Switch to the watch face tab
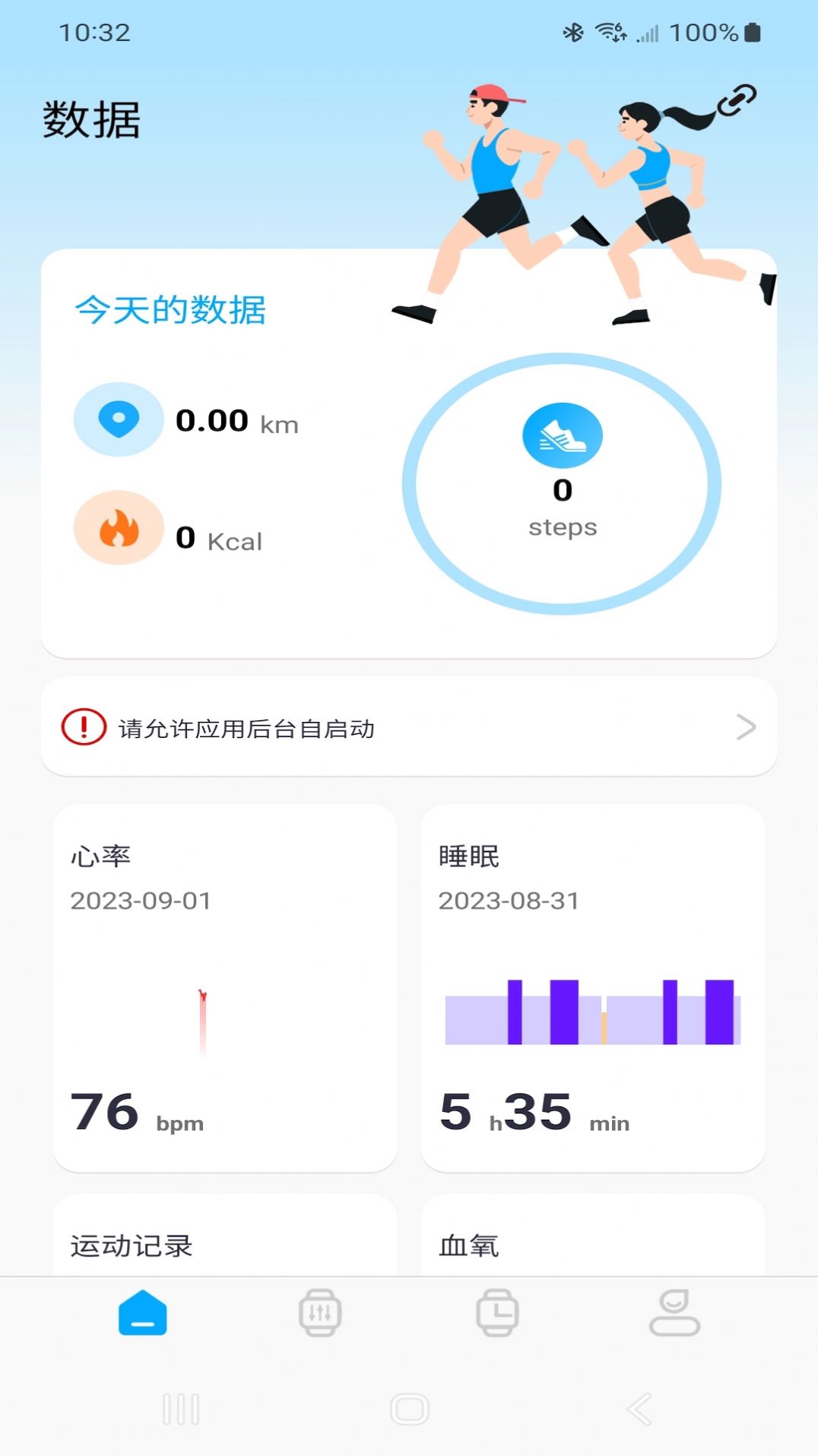This screenshot has width=818, height=1456. 497,1313
